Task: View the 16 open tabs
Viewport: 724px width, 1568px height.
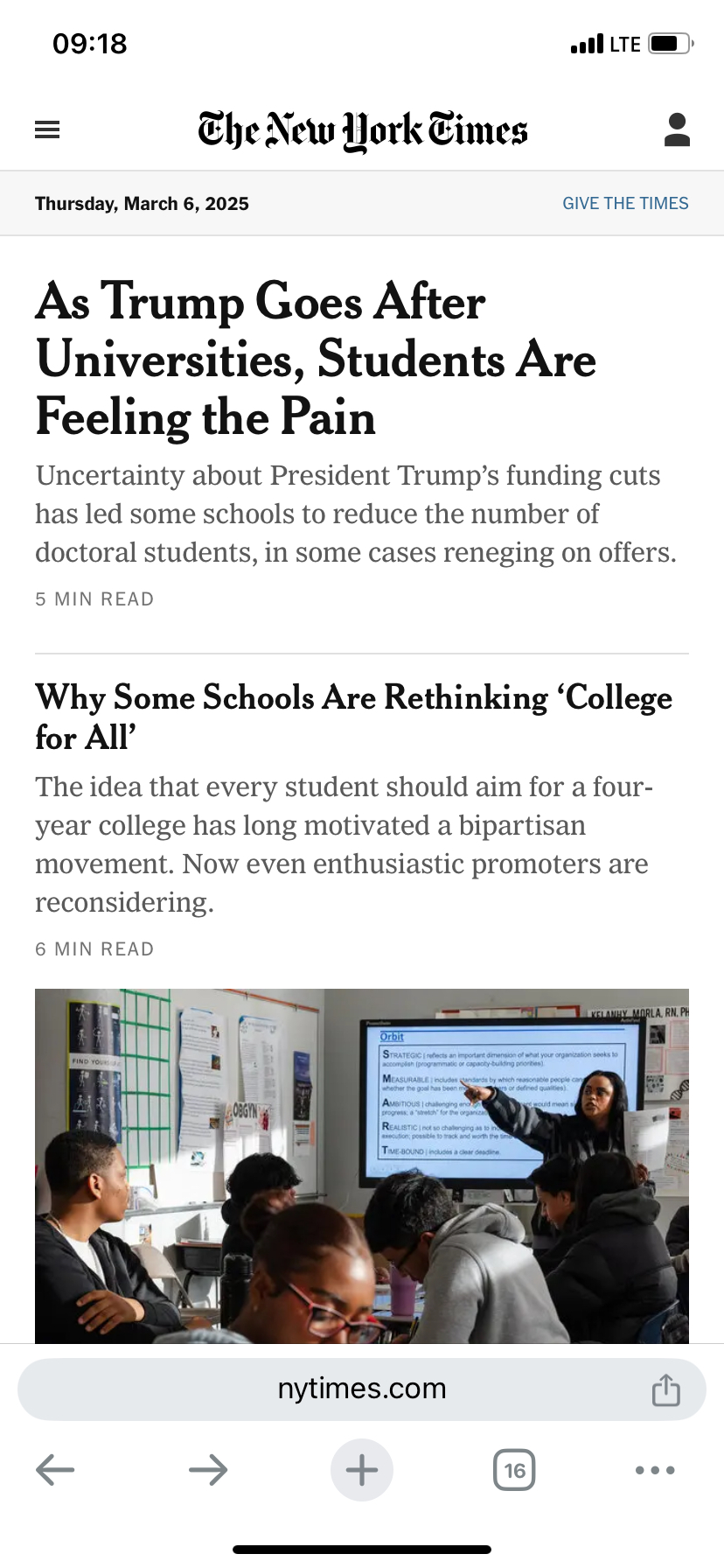Action: pyautogui.click(x=514, y=1470)
